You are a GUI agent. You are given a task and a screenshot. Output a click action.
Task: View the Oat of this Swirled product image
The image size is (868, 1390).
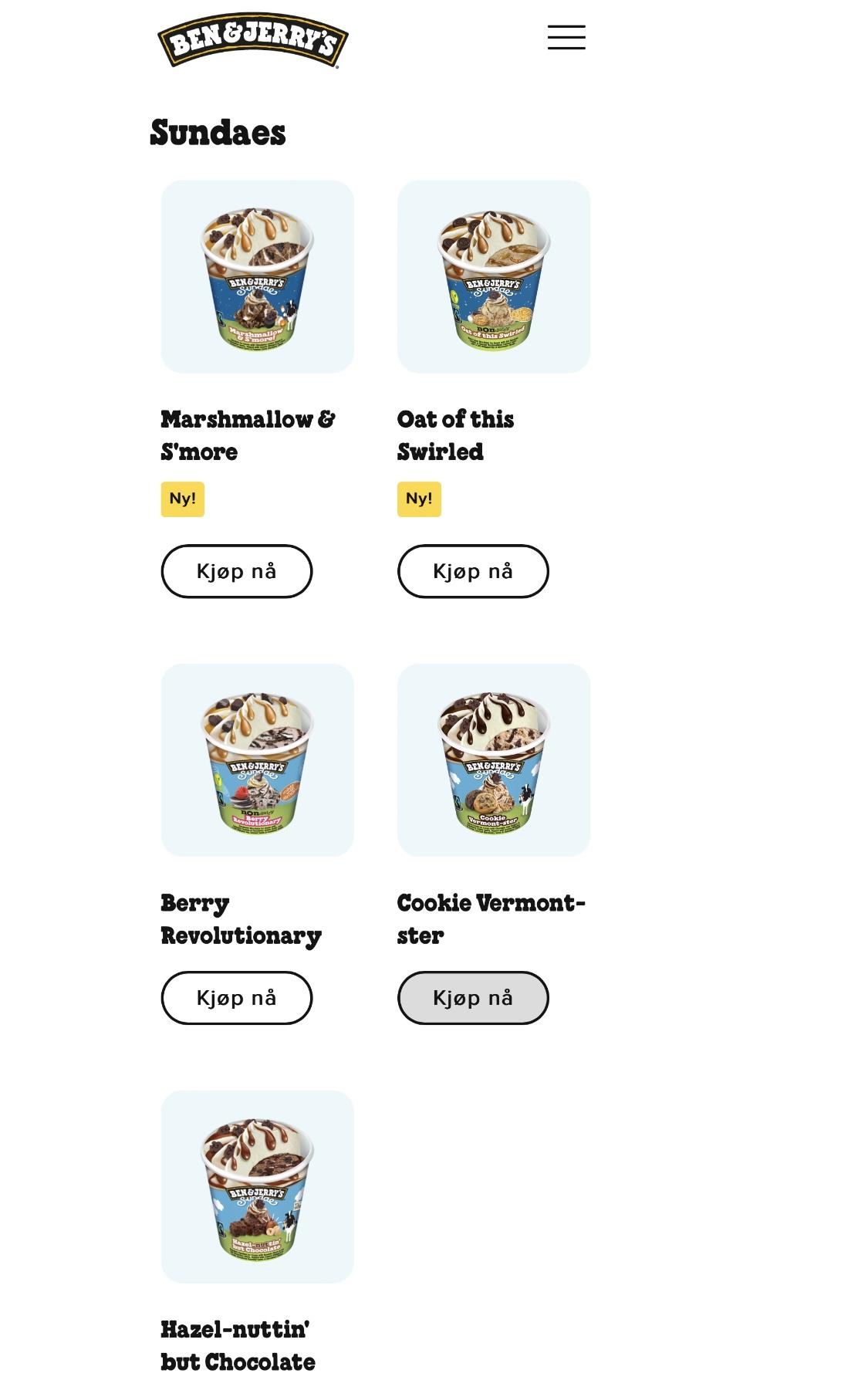click(493, 276)
